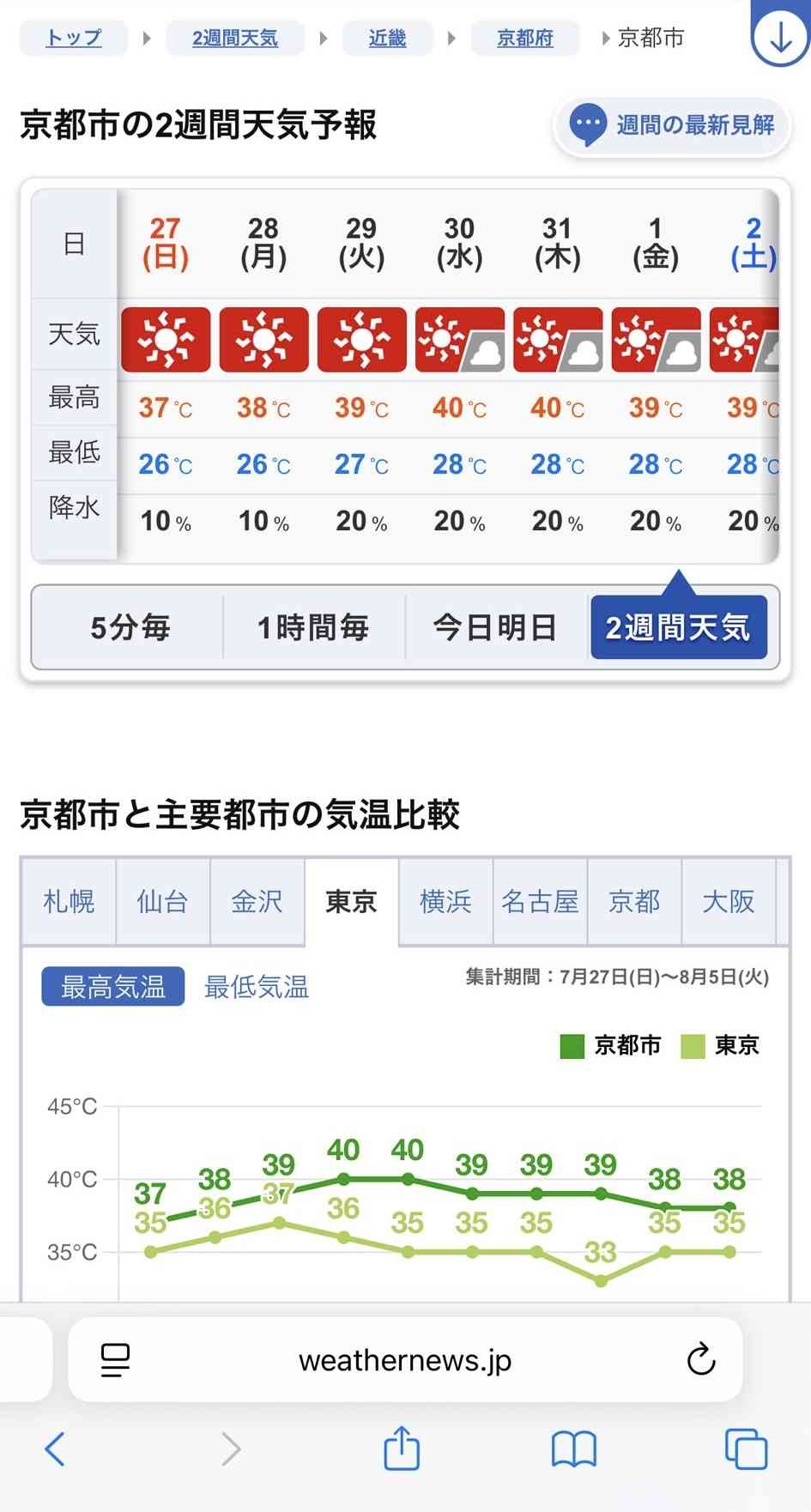The width and height of the screenshot is (811, 1512).
Task: Reload the weathernews.jp page
Action: [700, 1359]
